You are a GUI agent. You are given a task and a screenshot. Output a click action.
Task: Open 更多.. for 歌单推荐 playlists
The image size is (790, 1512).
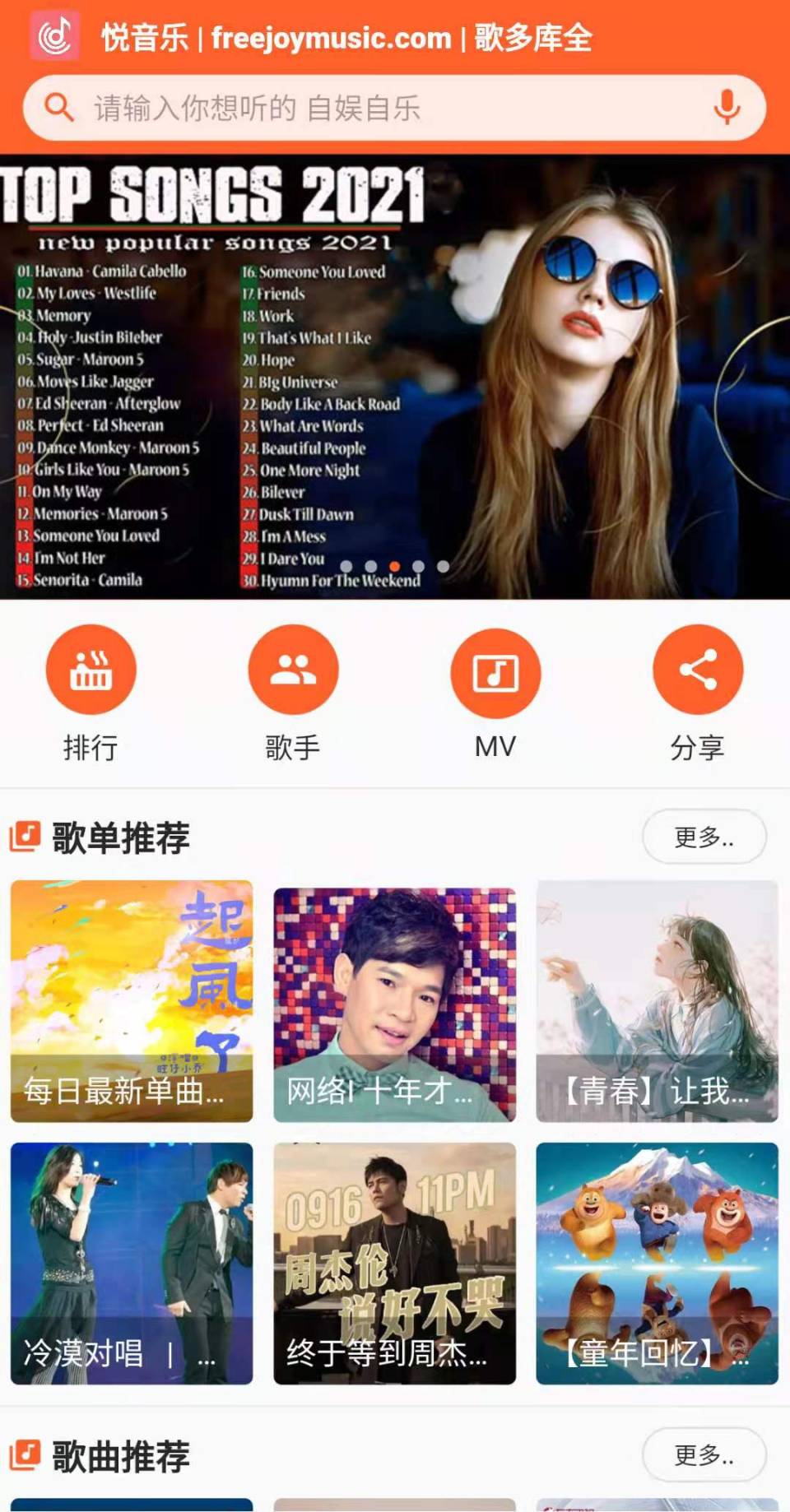[704, 836]
